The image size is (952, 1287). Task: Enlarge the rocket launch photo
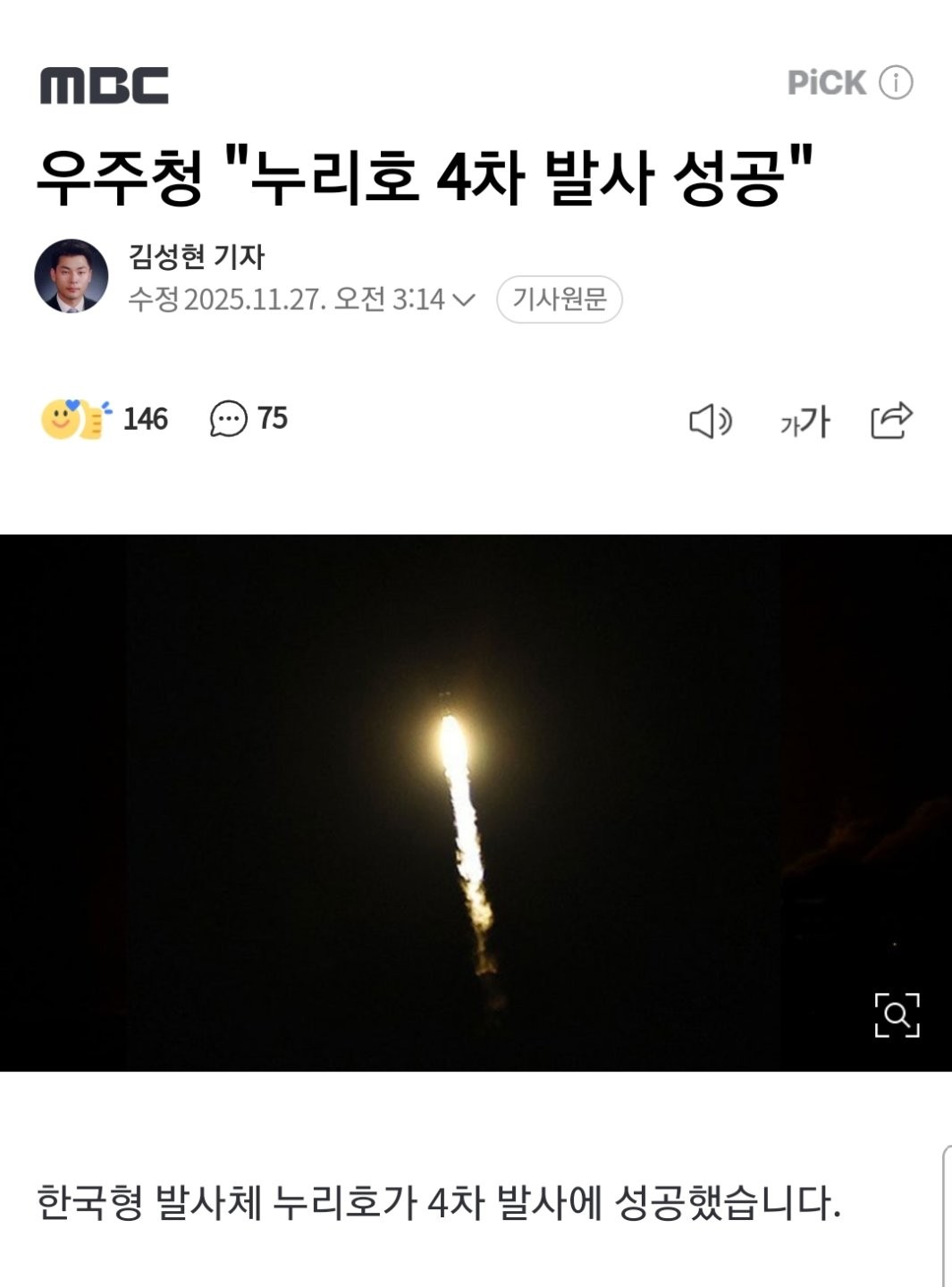click(x=897, y=1014)
